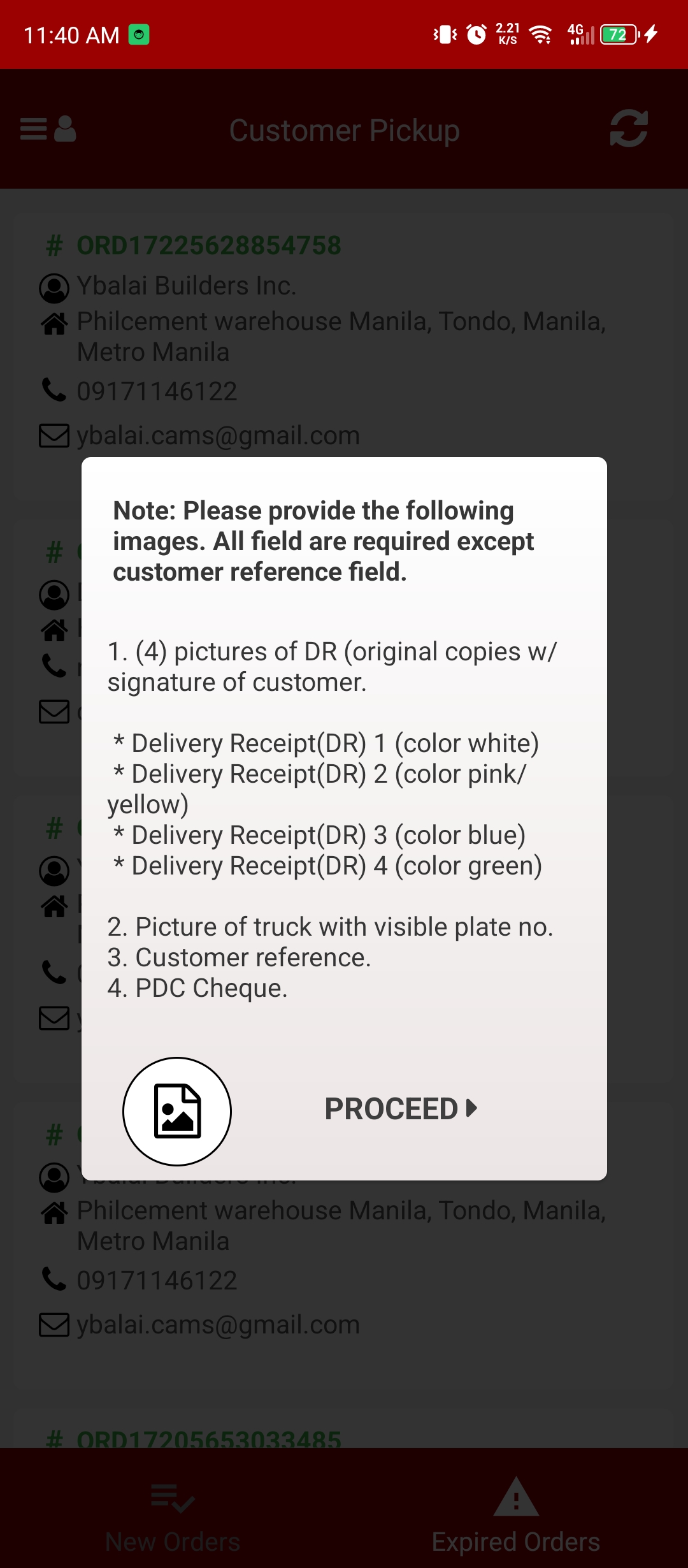Tap the image upload icon in the dialog
This screenshot has width=688, height=1568.
(177, 1111)
